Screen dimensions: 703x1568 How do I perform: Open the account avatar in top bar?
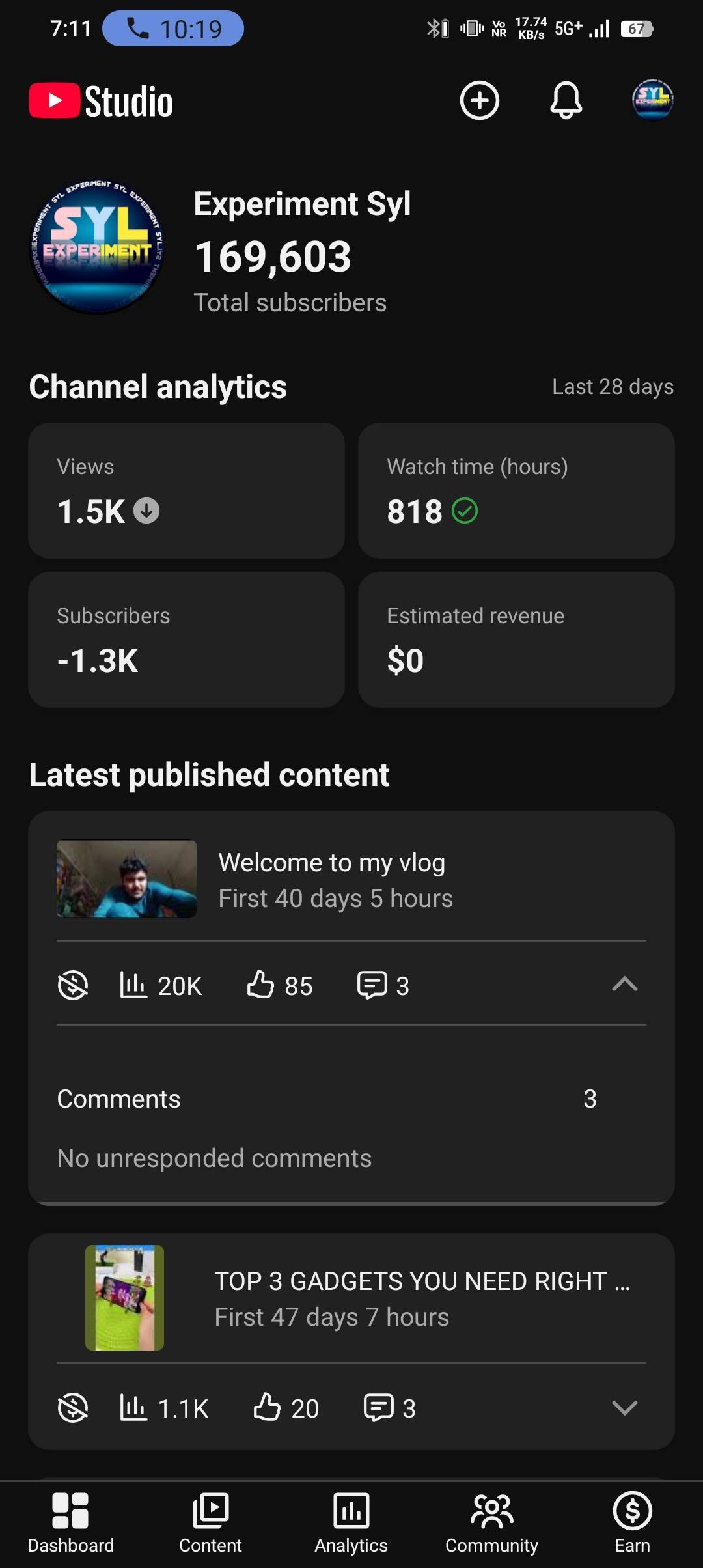pyautogui.click(x=652, y=100)
